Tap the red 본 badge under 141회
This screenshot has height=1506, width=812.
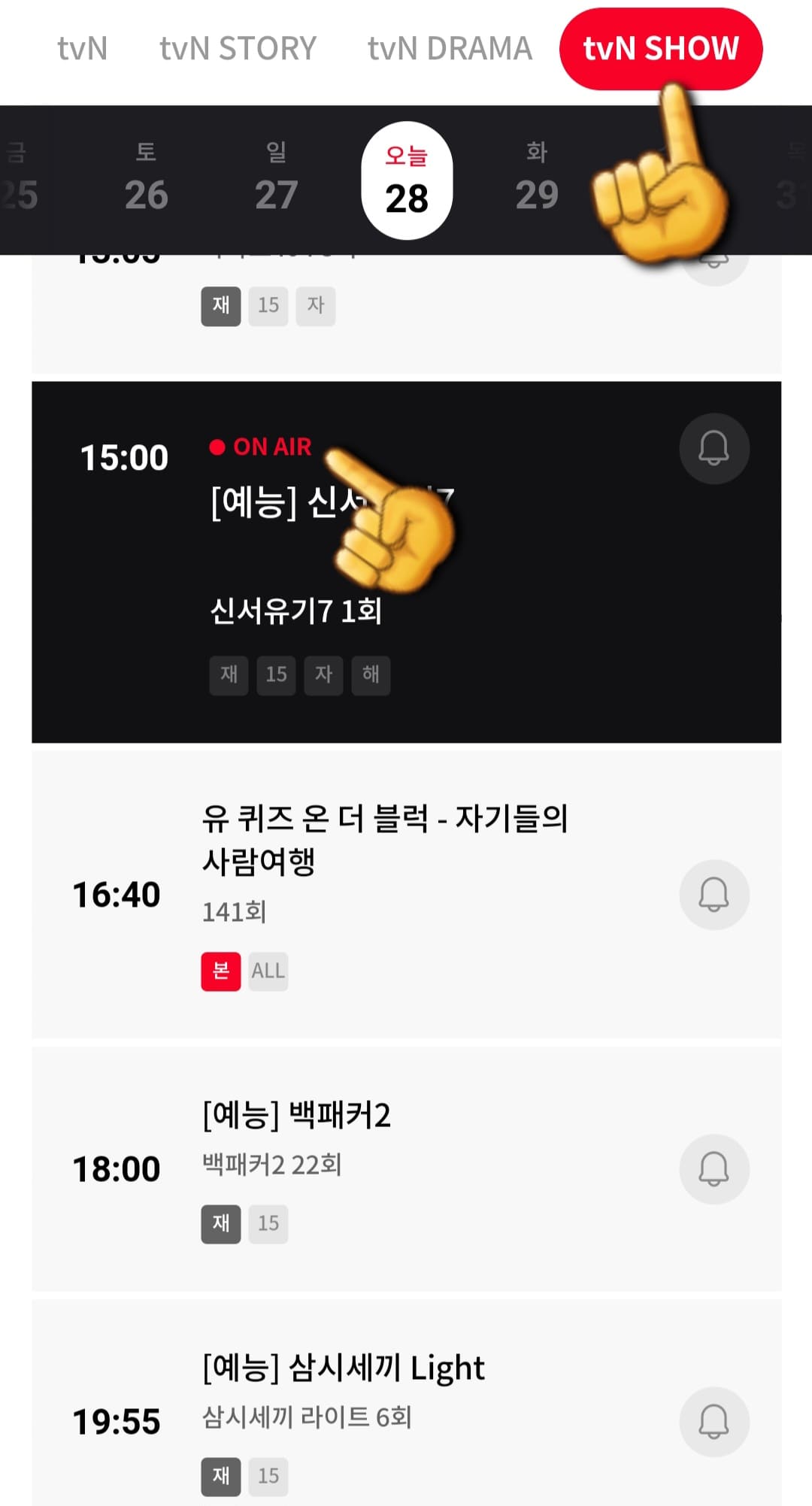[219, 971]
